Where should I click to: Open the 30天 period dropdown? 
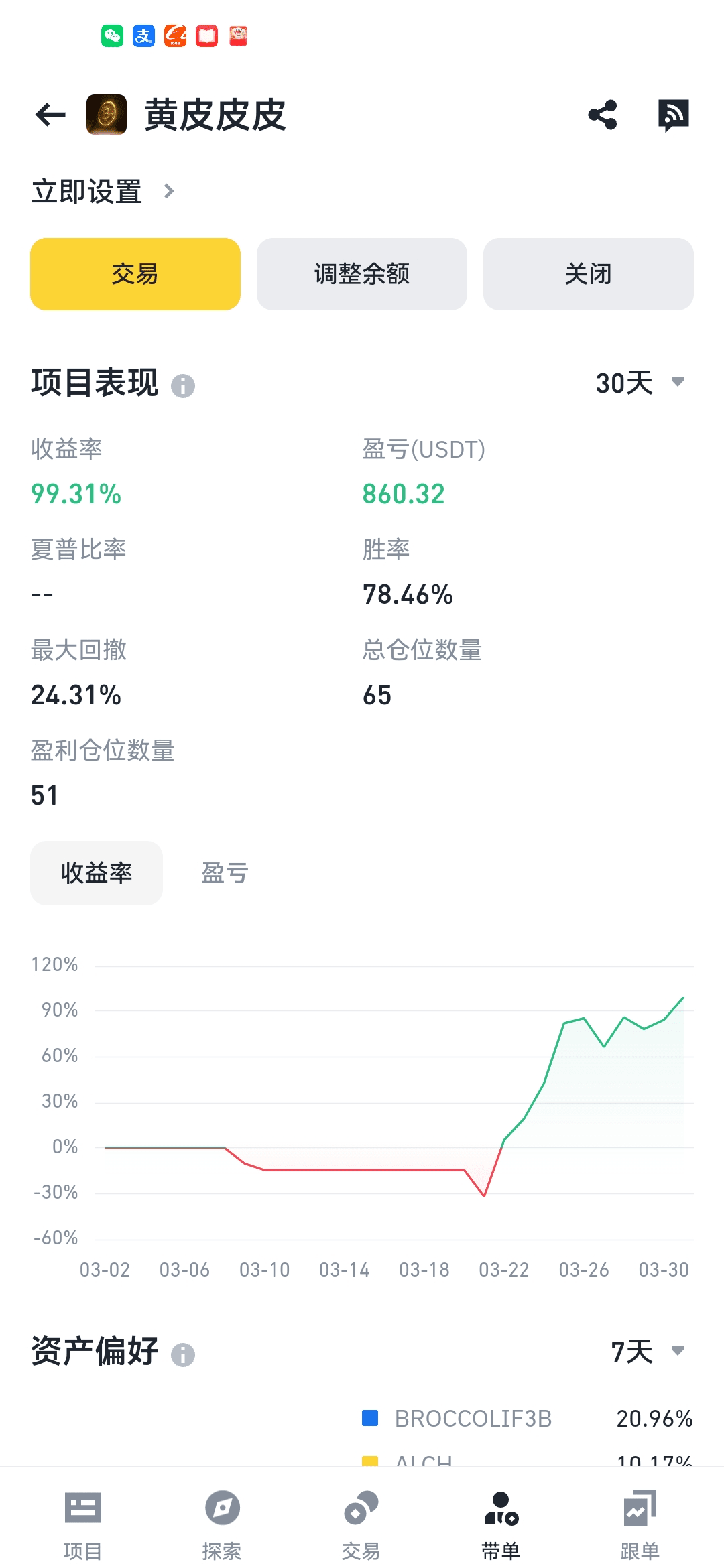click(640, 383)
